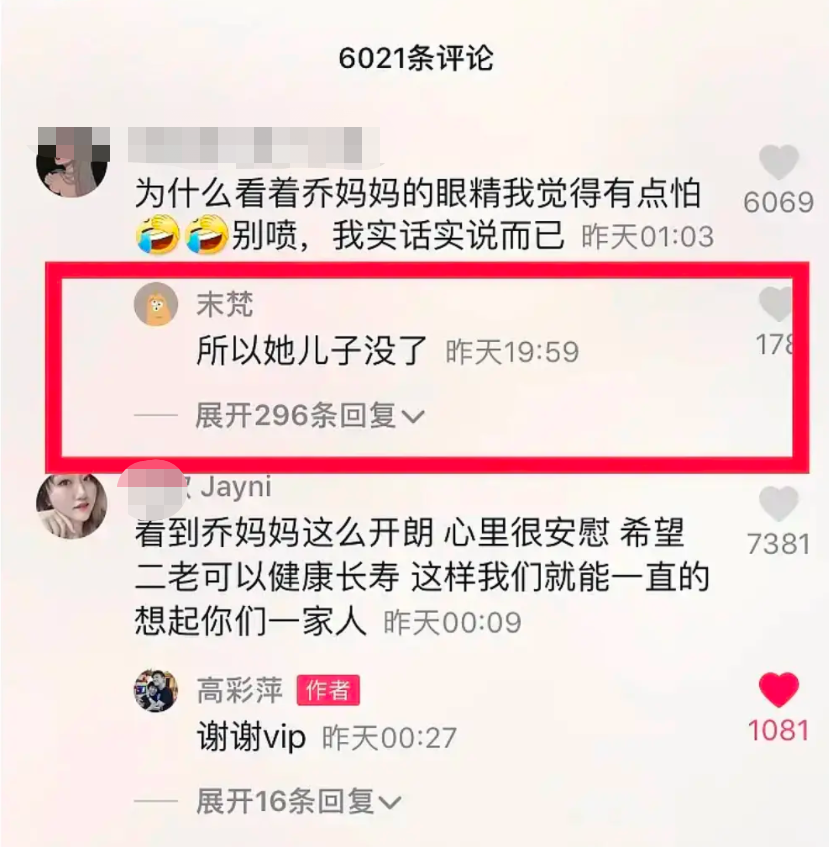The image size is (829, 847).
Task: Open username 高彩萍's profile
Action: point(239,689)
